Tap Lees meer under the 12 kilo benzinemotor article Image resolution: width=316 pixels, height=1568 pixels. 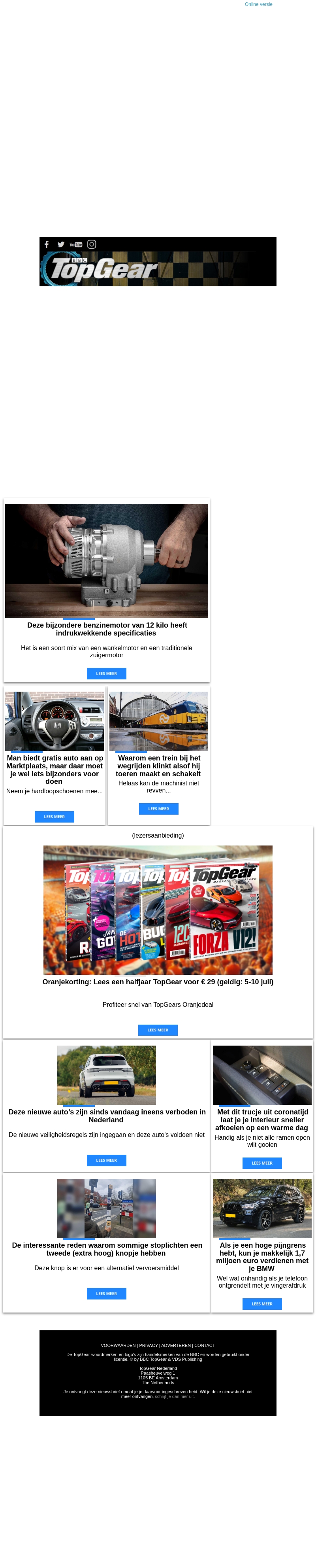click(106, 673)
